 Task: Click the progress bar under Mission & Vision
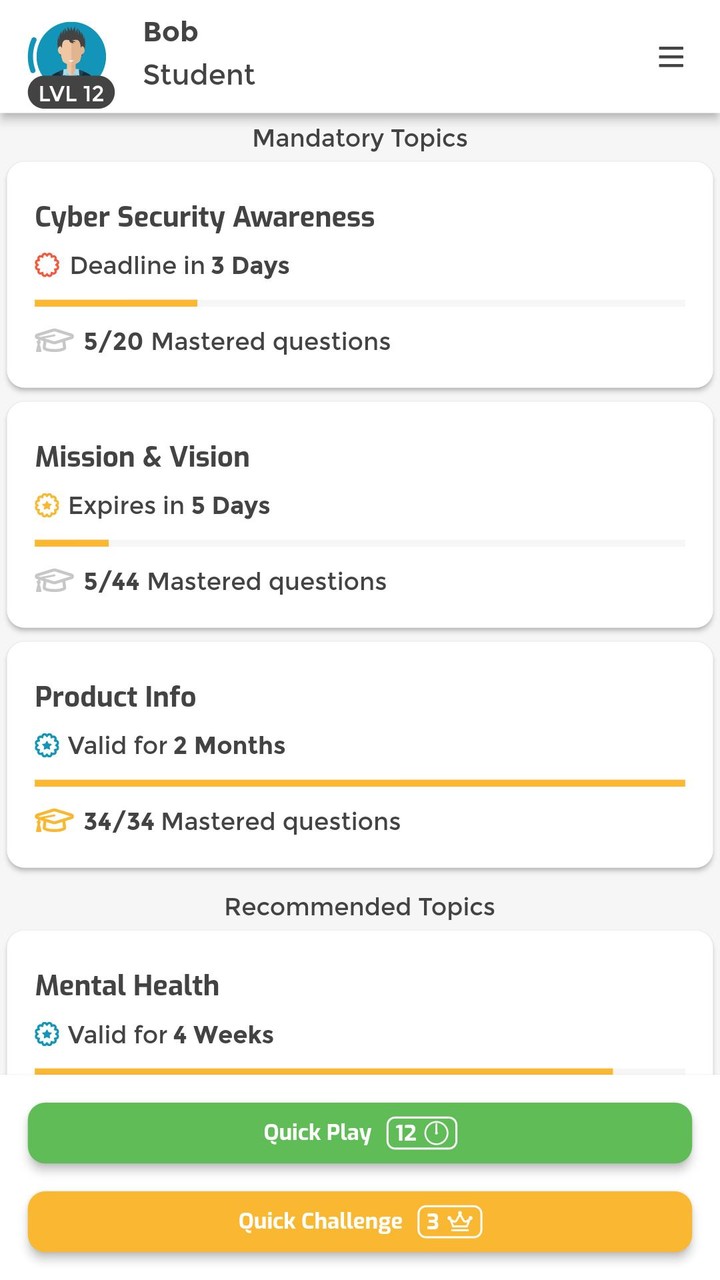360,543
